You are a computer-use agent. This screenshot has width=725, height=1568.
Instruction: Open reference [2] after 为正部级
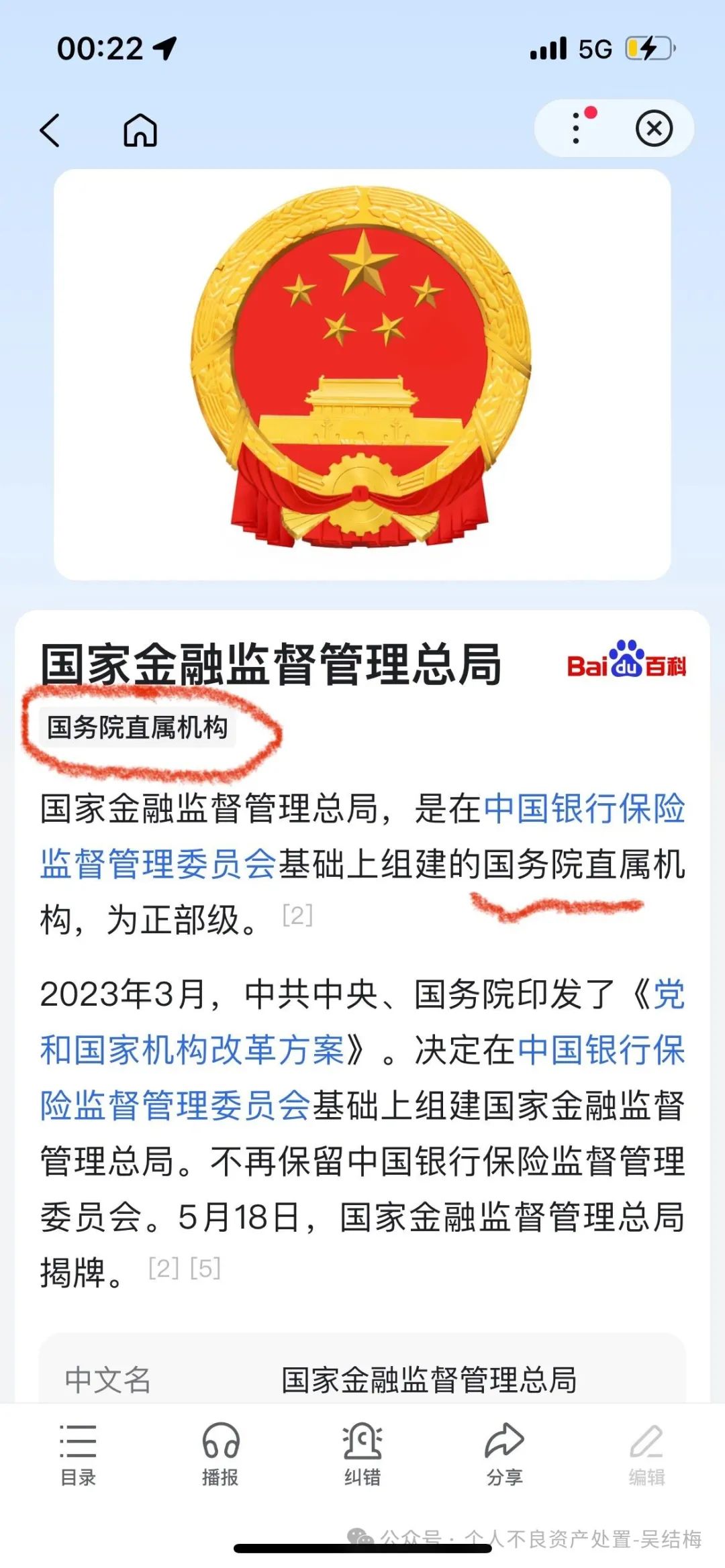(297, 915)
